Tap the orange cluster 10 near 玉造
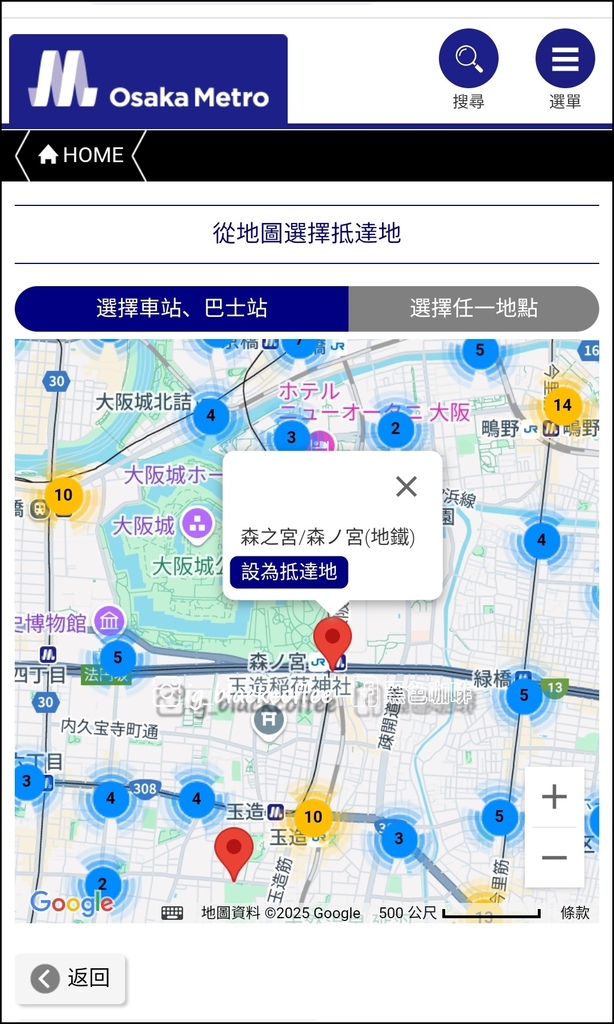Viewport: 614px width, 1024px height. coord(314,816)
